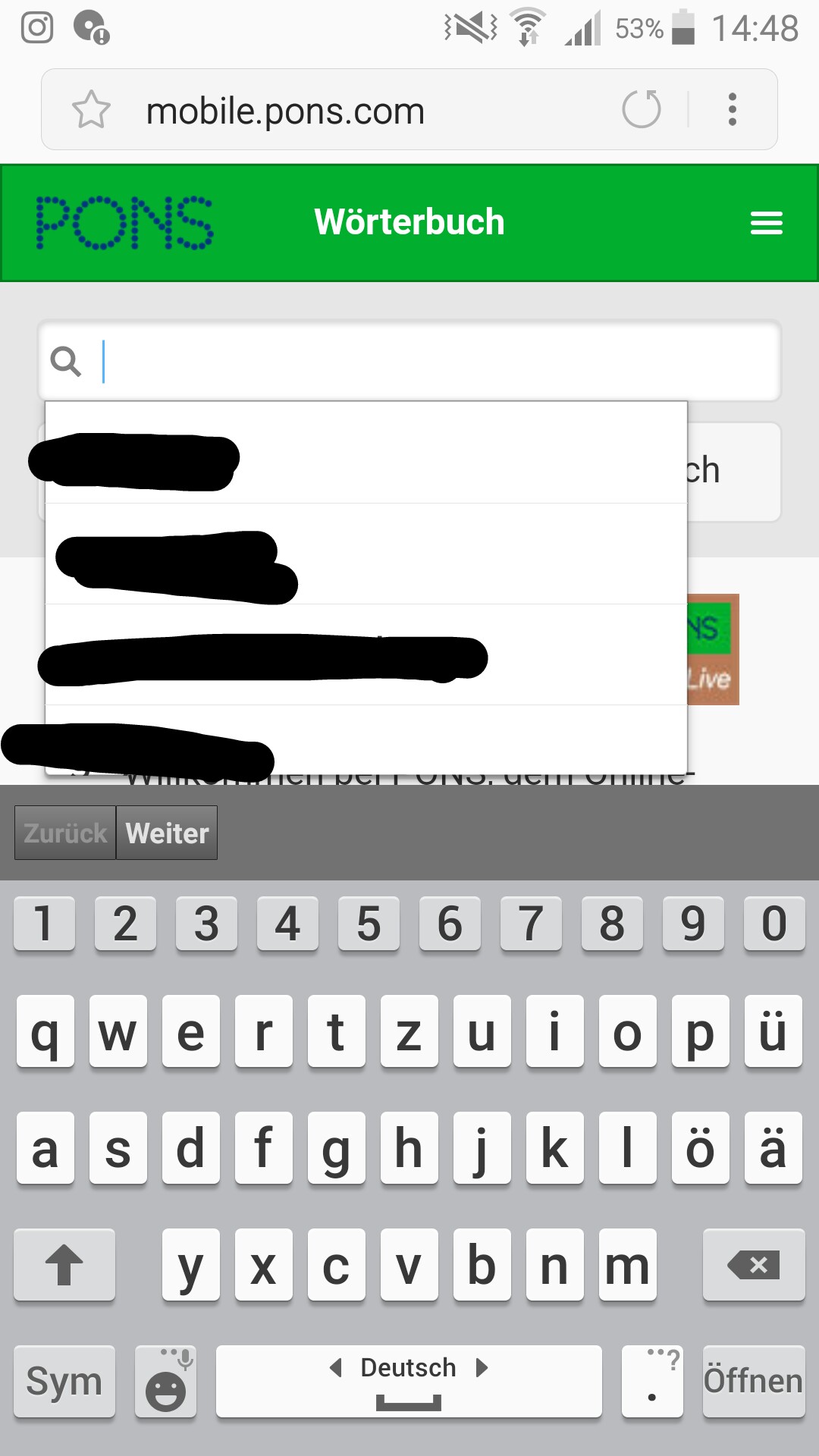This screenshot has width=819, height=1456.
Task: Tap the Zurück button above the keyboard
Action: click(65, 833)
